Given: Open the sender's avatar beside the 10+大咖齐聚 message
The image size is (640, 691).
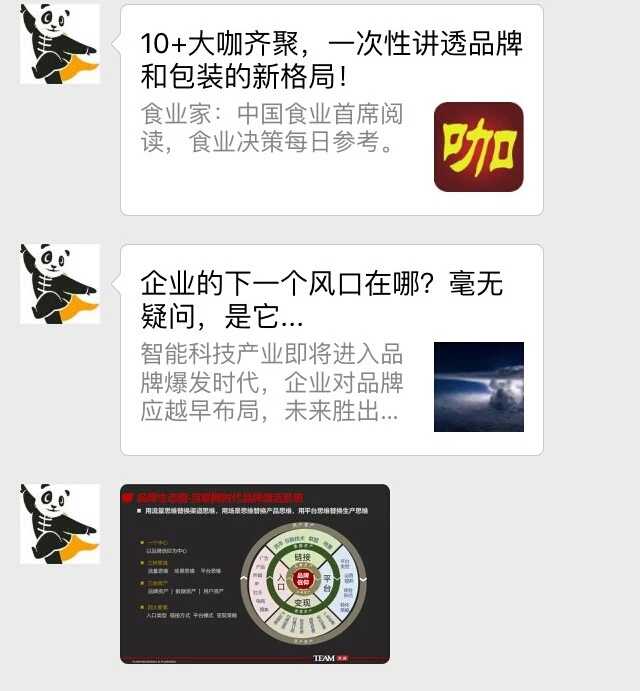Looking at the screenshot, I should [60, 44].
